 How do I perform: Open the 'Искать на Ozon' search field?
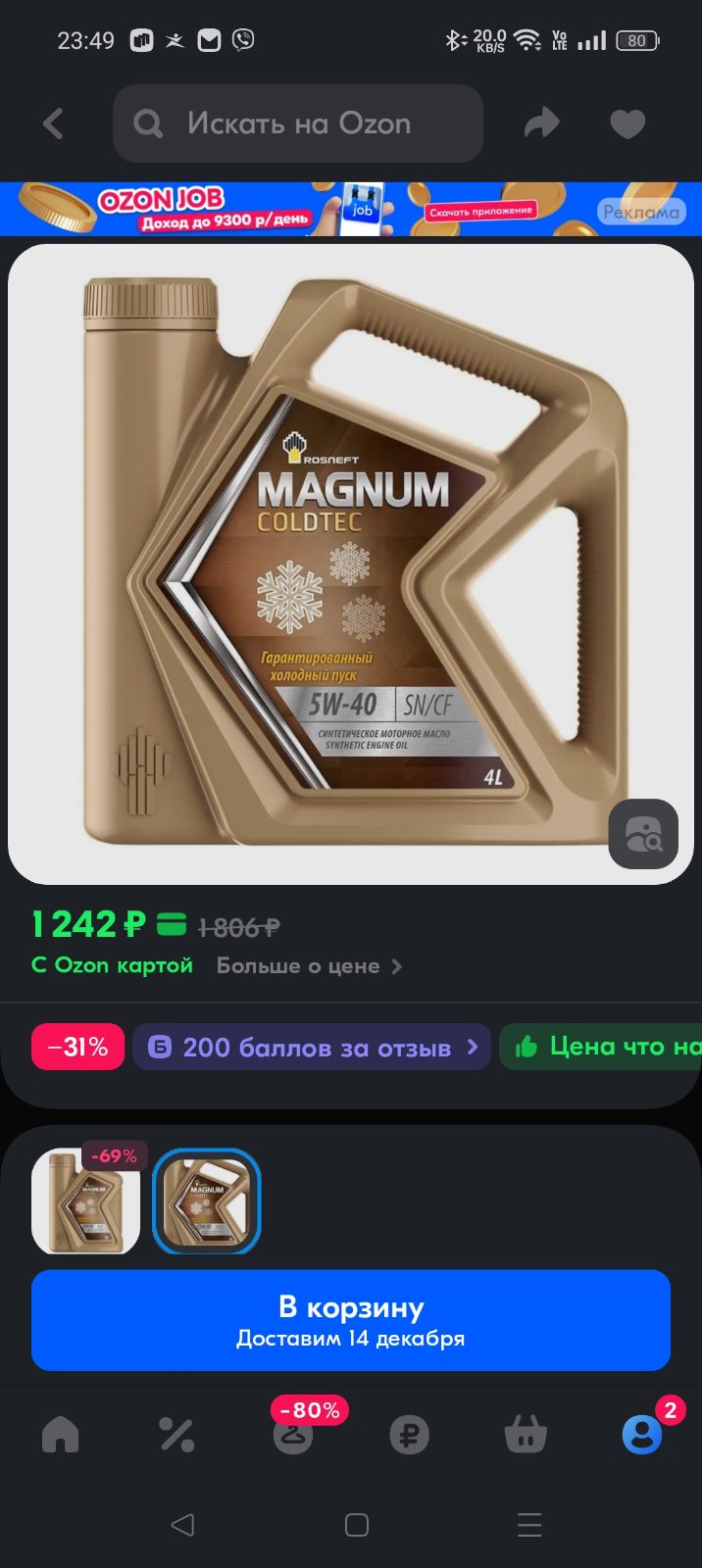click(298, 123)
